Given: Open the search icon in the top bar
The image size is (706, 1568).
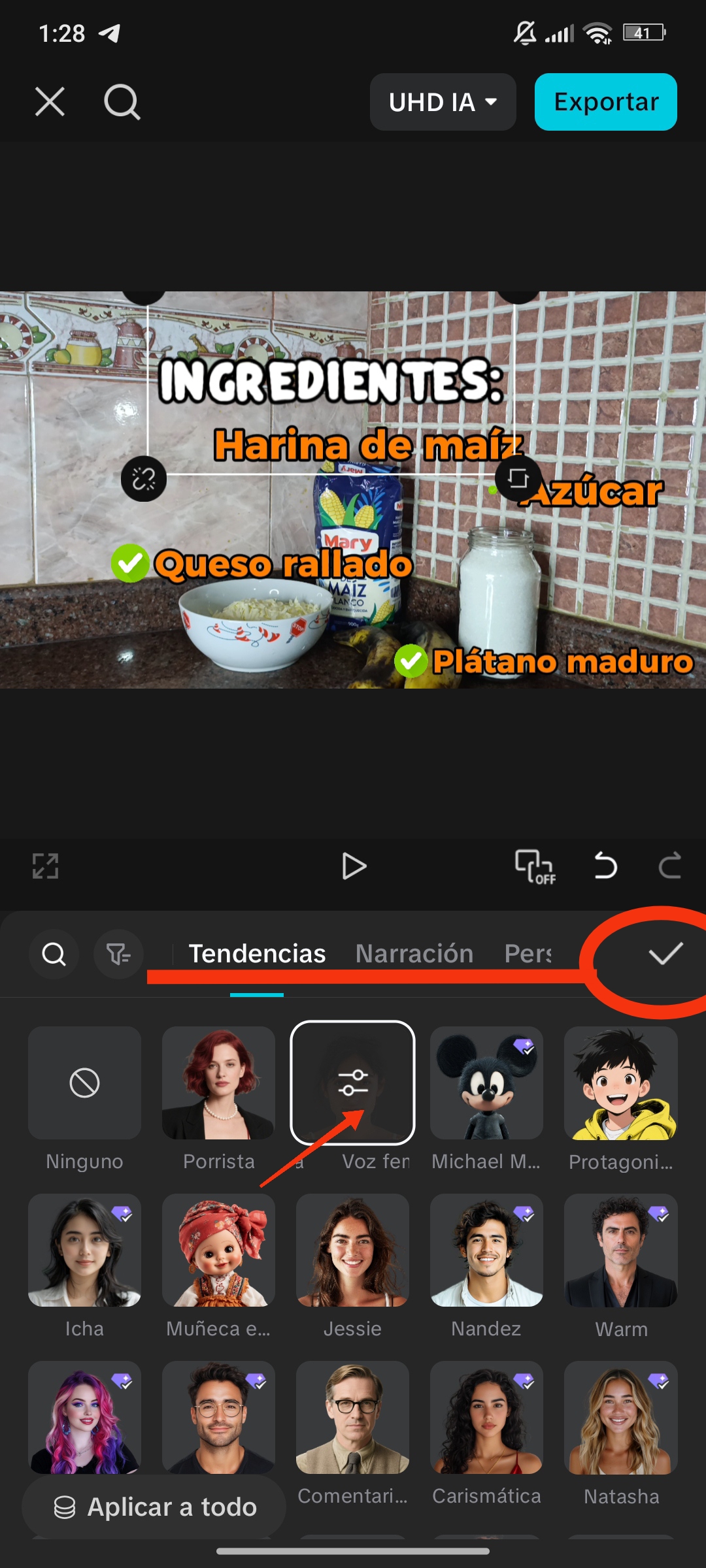Looking at the screenshot, I should [122, 102].
